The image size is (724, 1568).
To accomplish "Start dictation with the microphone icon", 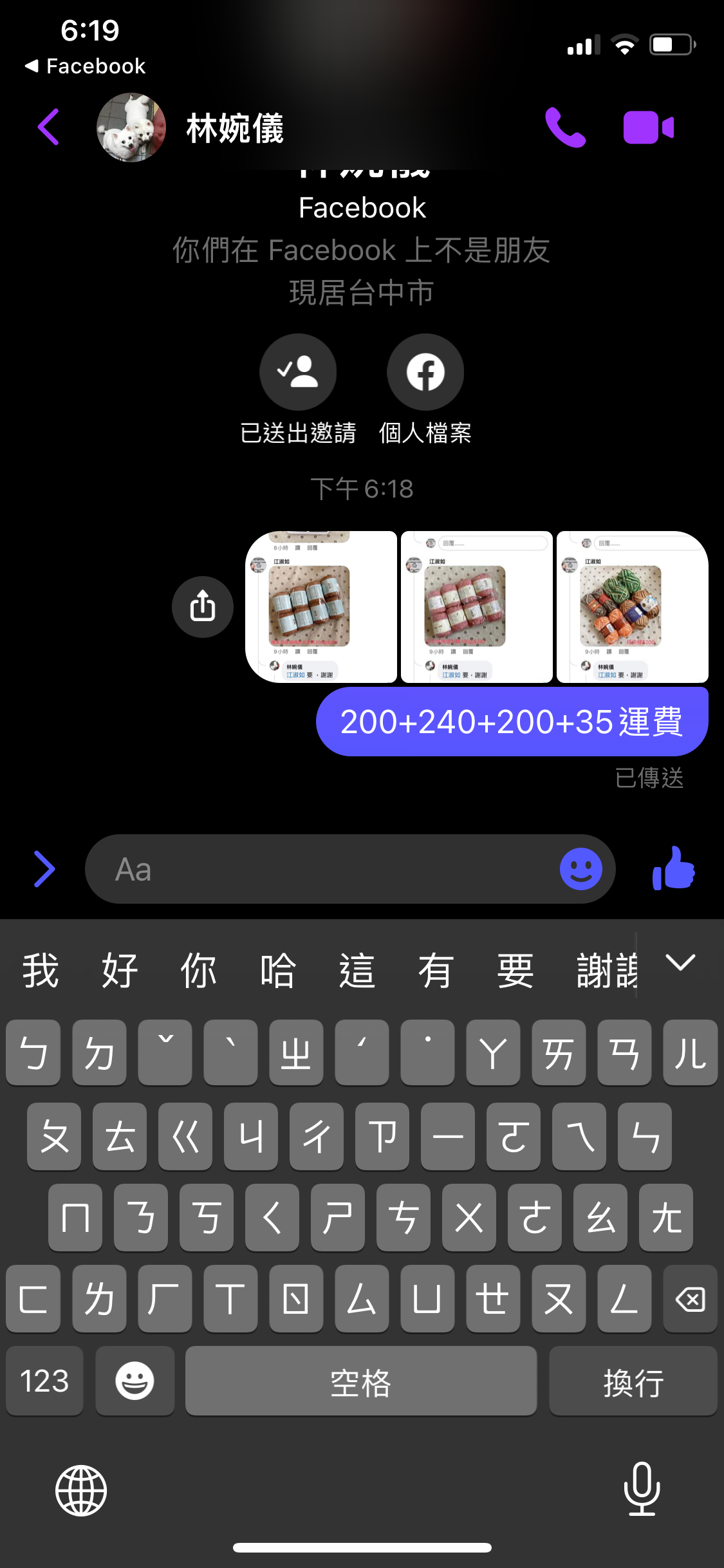I will pyautogui.click(x=642, y=1491).
